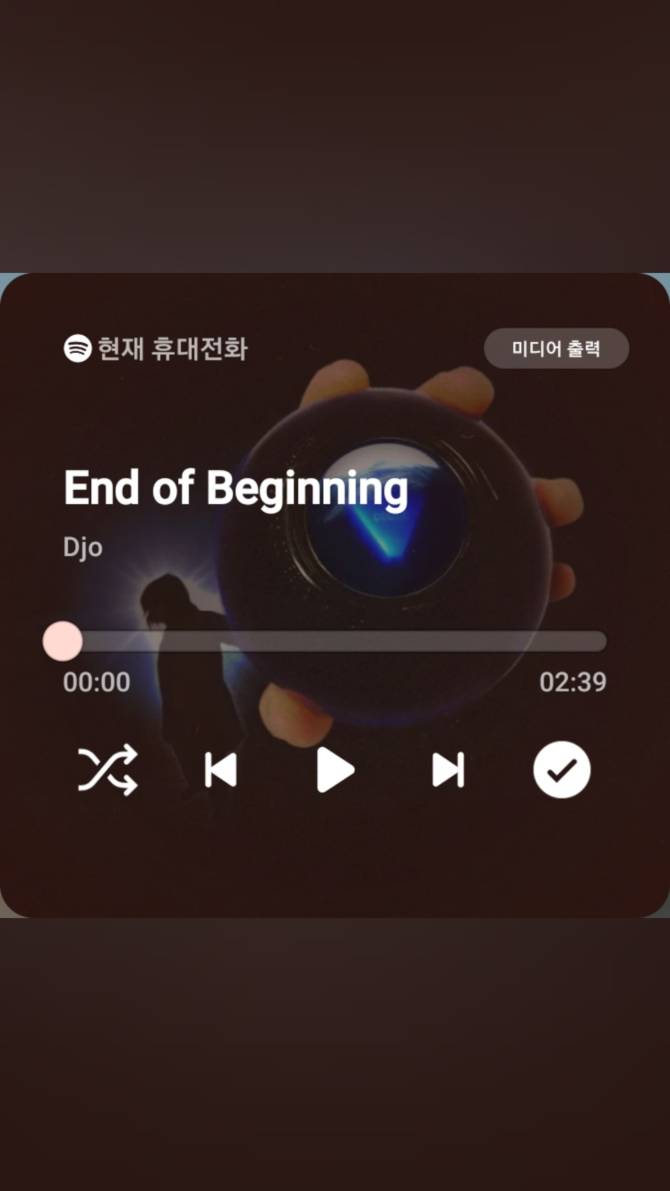Open the media output selector

(x=556, y=349)
